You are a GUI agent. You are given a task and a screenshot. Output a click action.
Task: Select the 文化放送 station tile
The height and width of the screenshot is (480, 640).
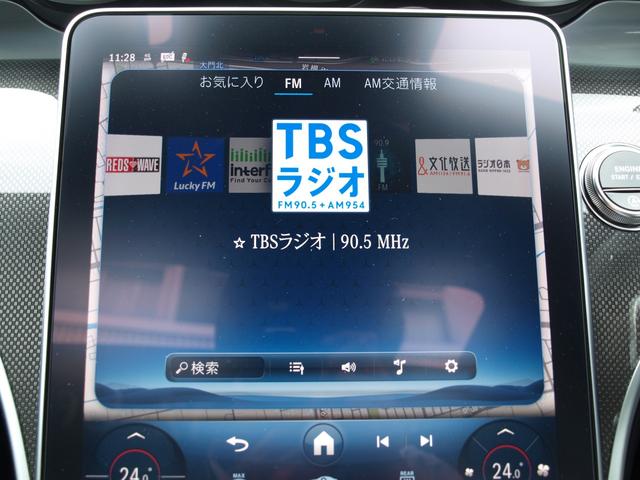[443, 166]
